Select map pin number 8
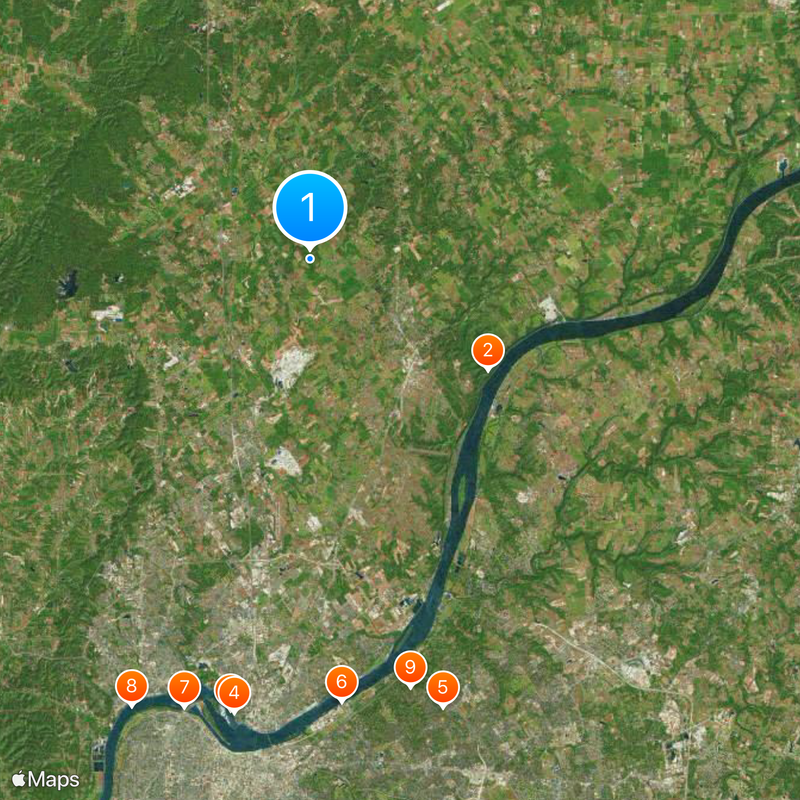The width and height of the screenshot is (800, 800). click(x=131, y=686)
